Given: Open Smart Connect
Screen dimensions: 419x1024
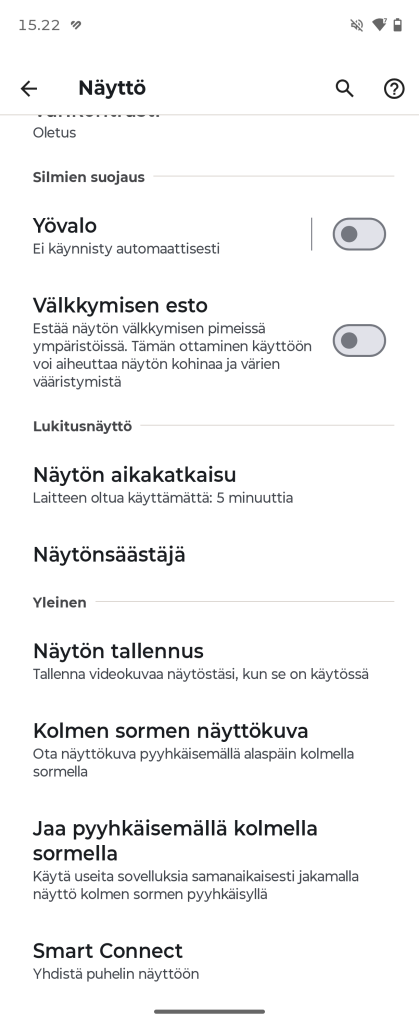Looking at the screenshot, I should (x=210, y=961).
